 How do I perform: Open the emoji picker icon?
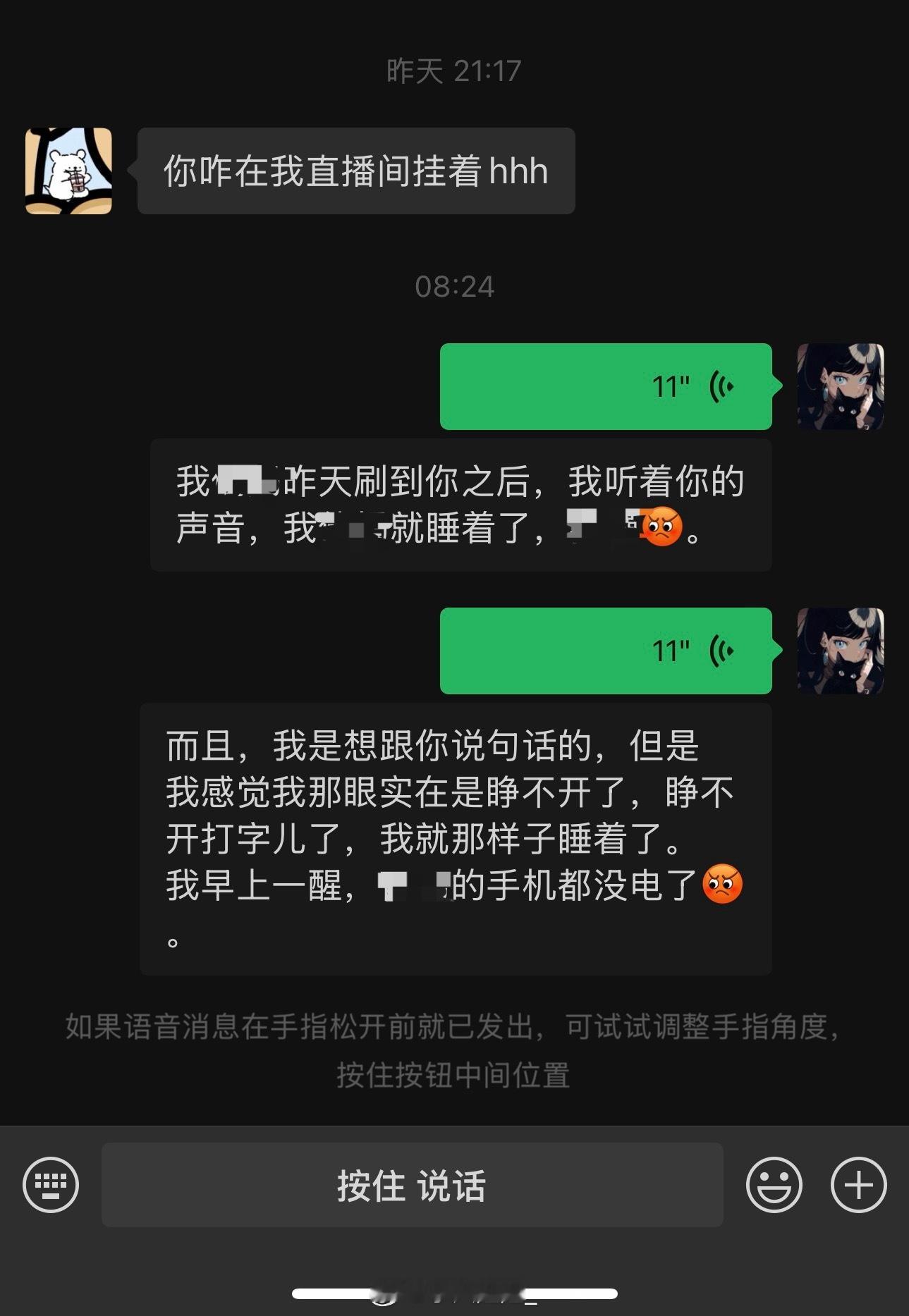[x=774, y=1184]
